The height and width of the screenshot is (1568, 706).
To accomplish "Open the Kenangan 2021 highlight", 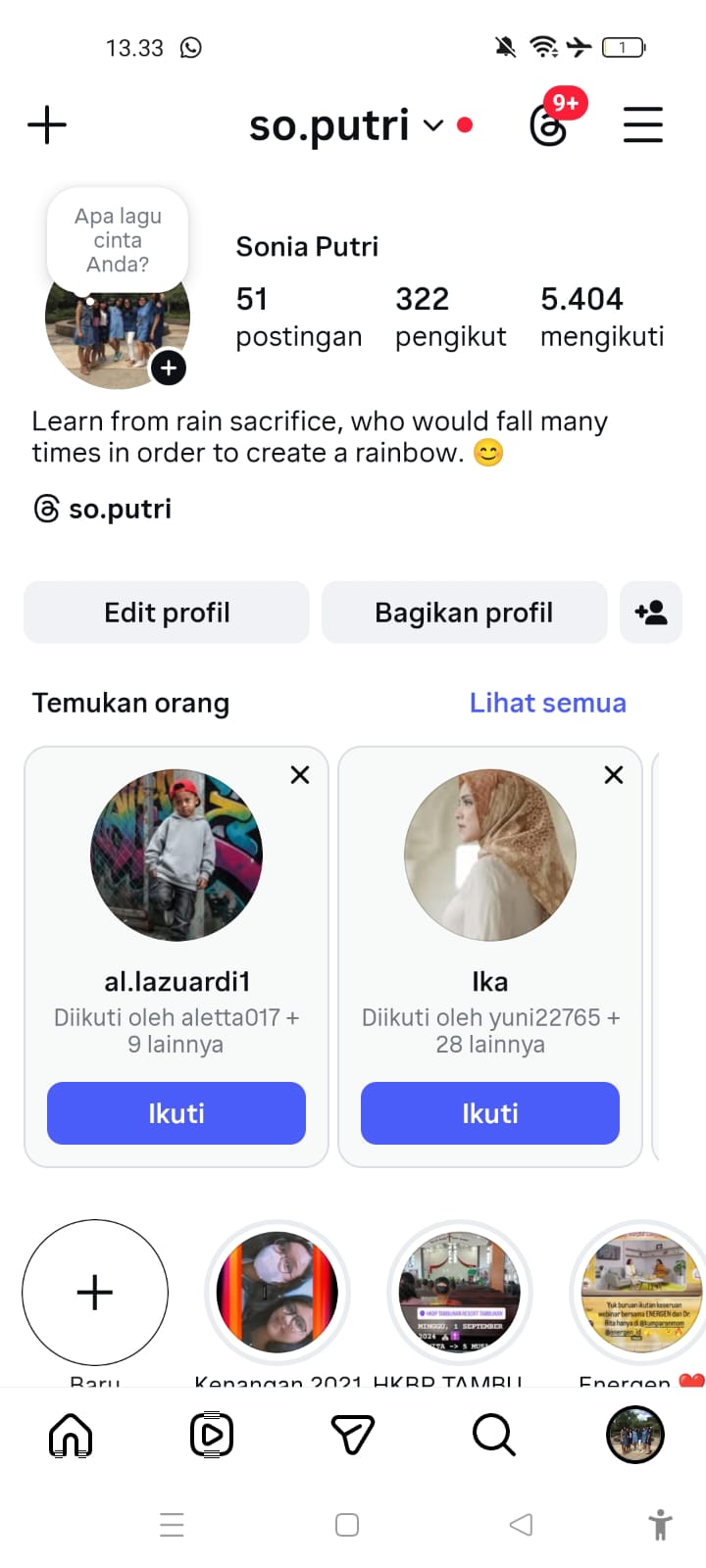I will [277, 1293].
